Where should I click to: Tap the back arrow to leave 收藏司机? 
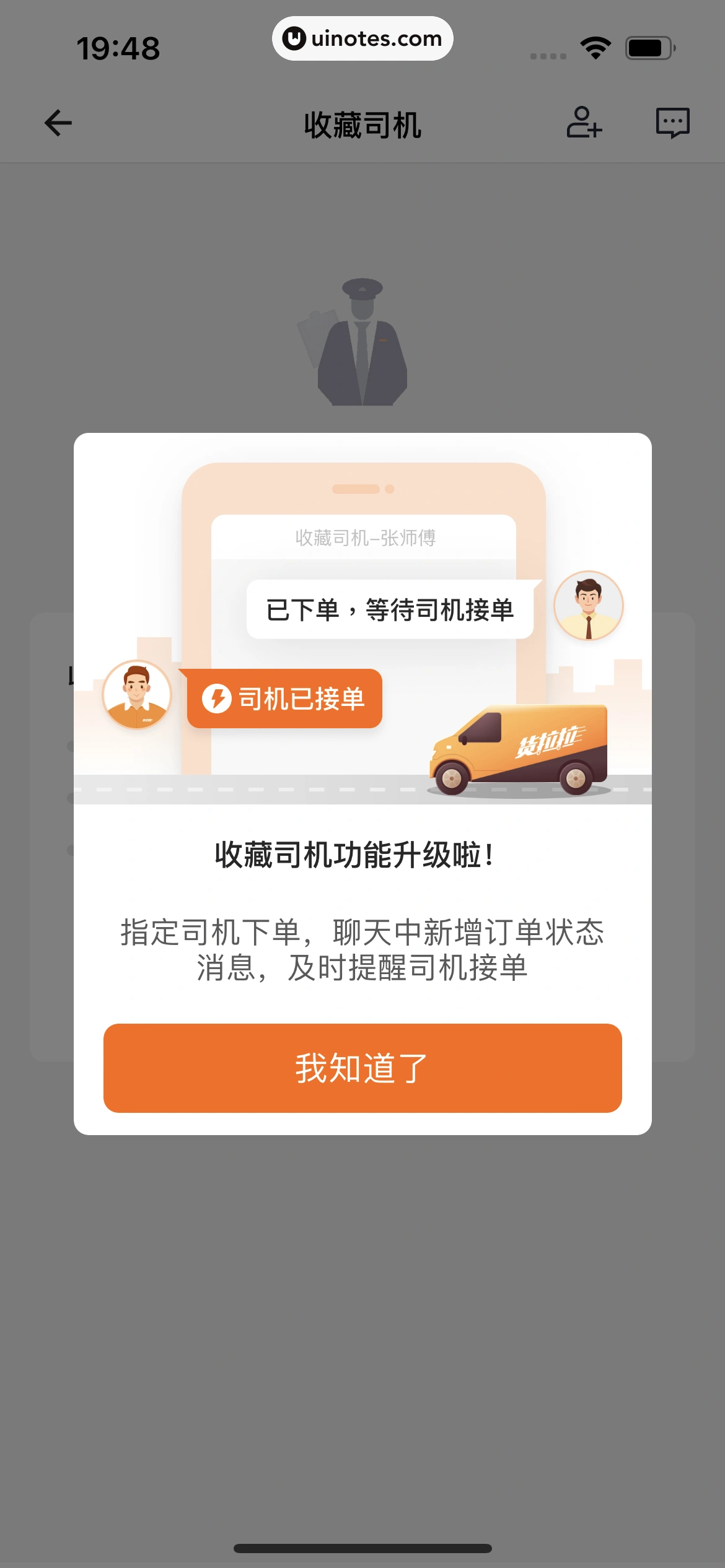(57, 122)
